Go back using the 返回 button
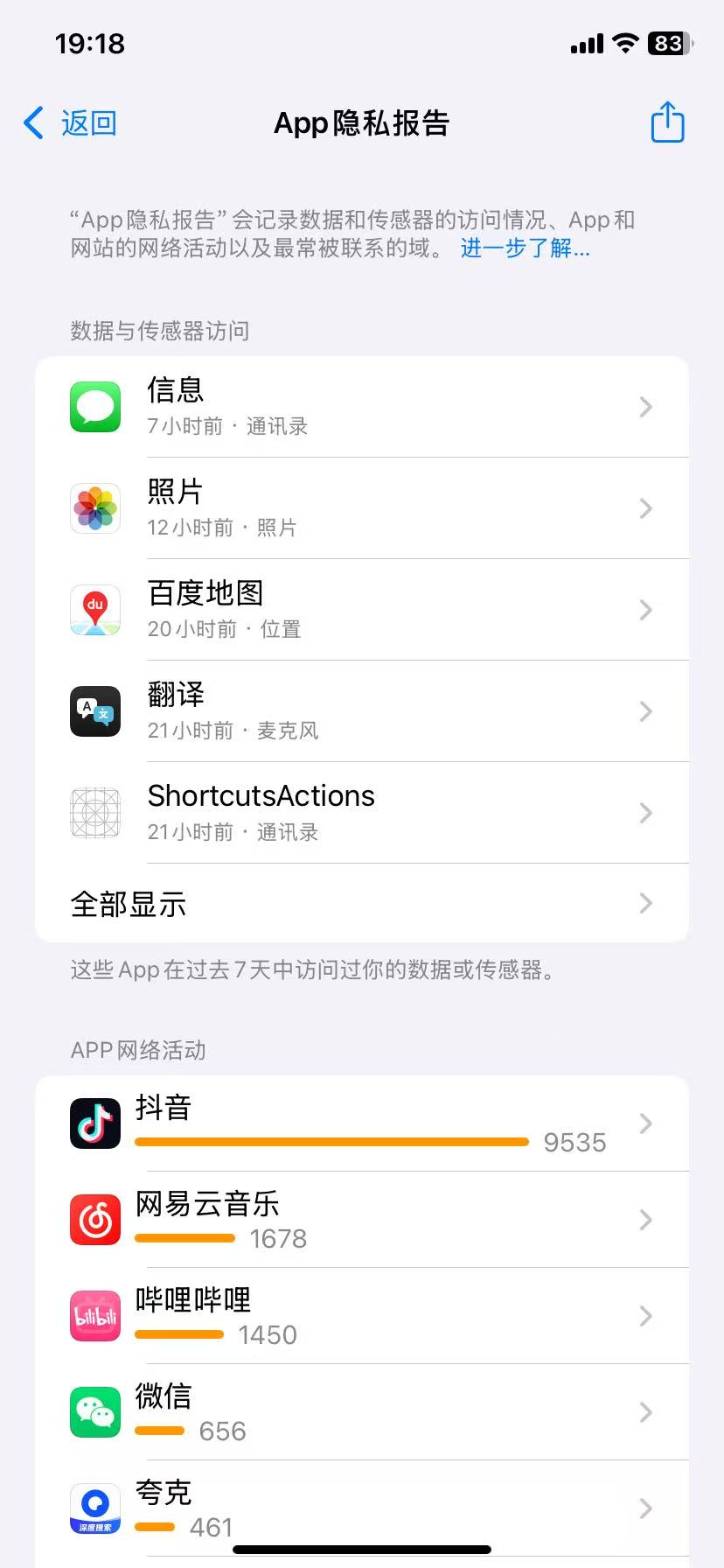 click(70, 123)
